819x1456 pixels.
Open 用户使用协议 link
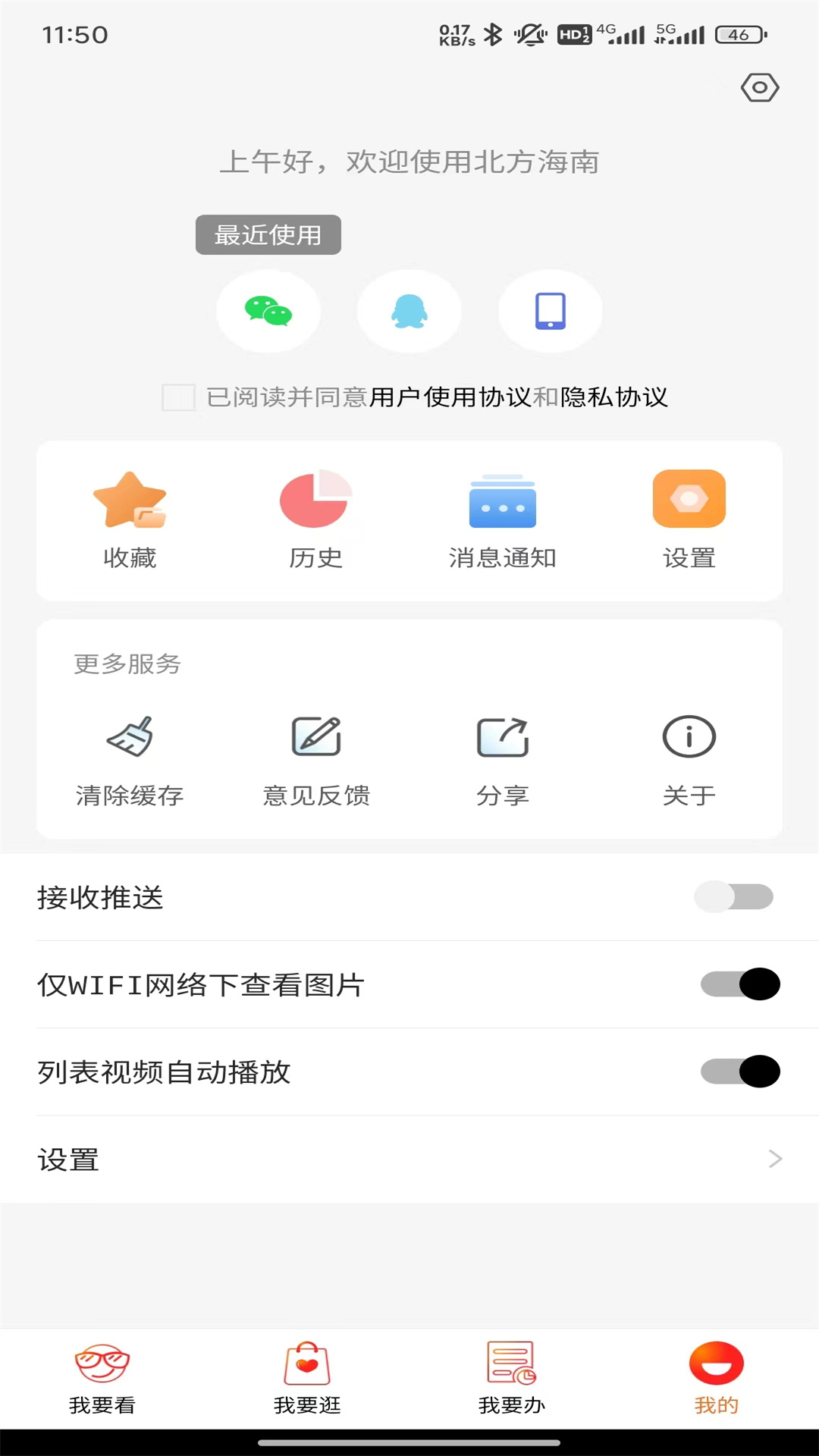450,397
